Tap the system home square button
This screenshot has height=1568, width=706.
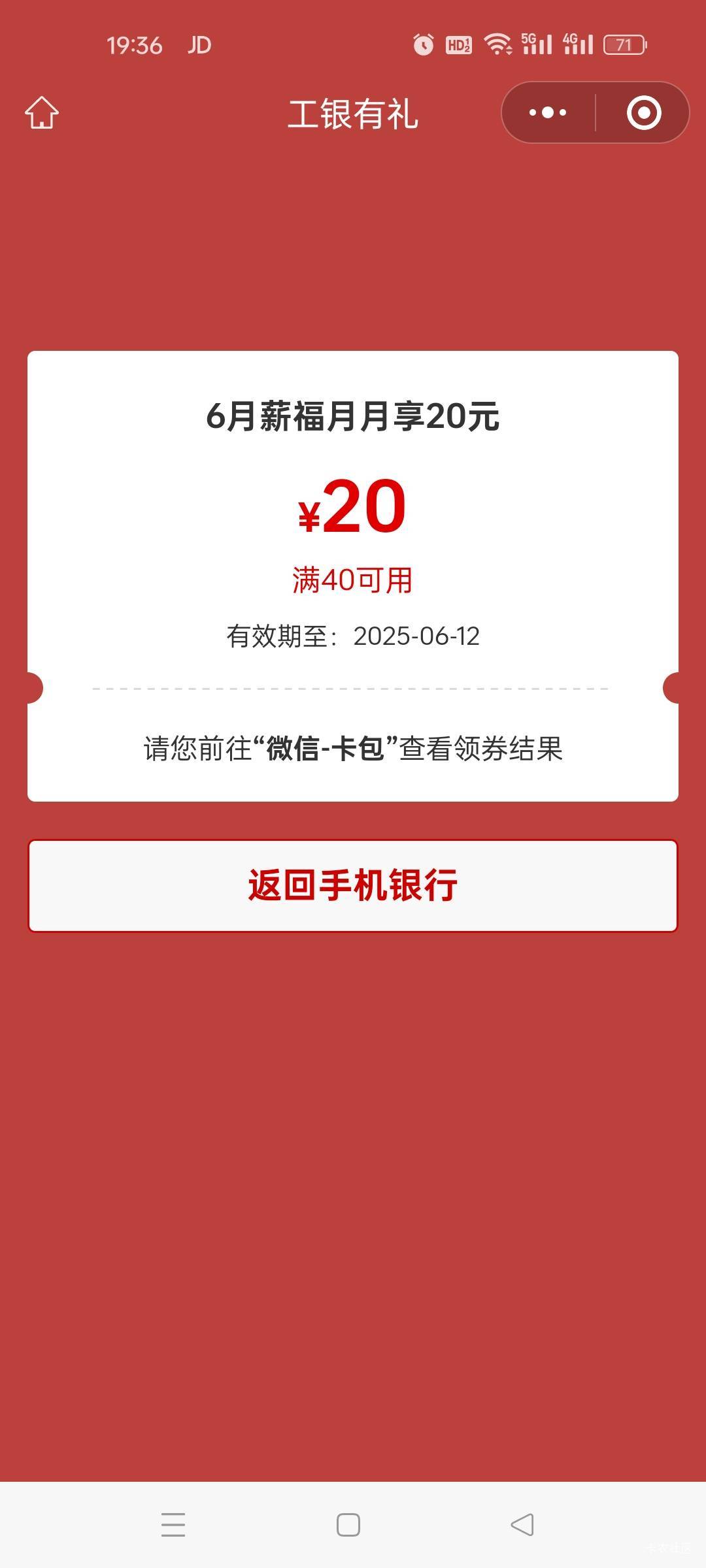[348, 1525]
